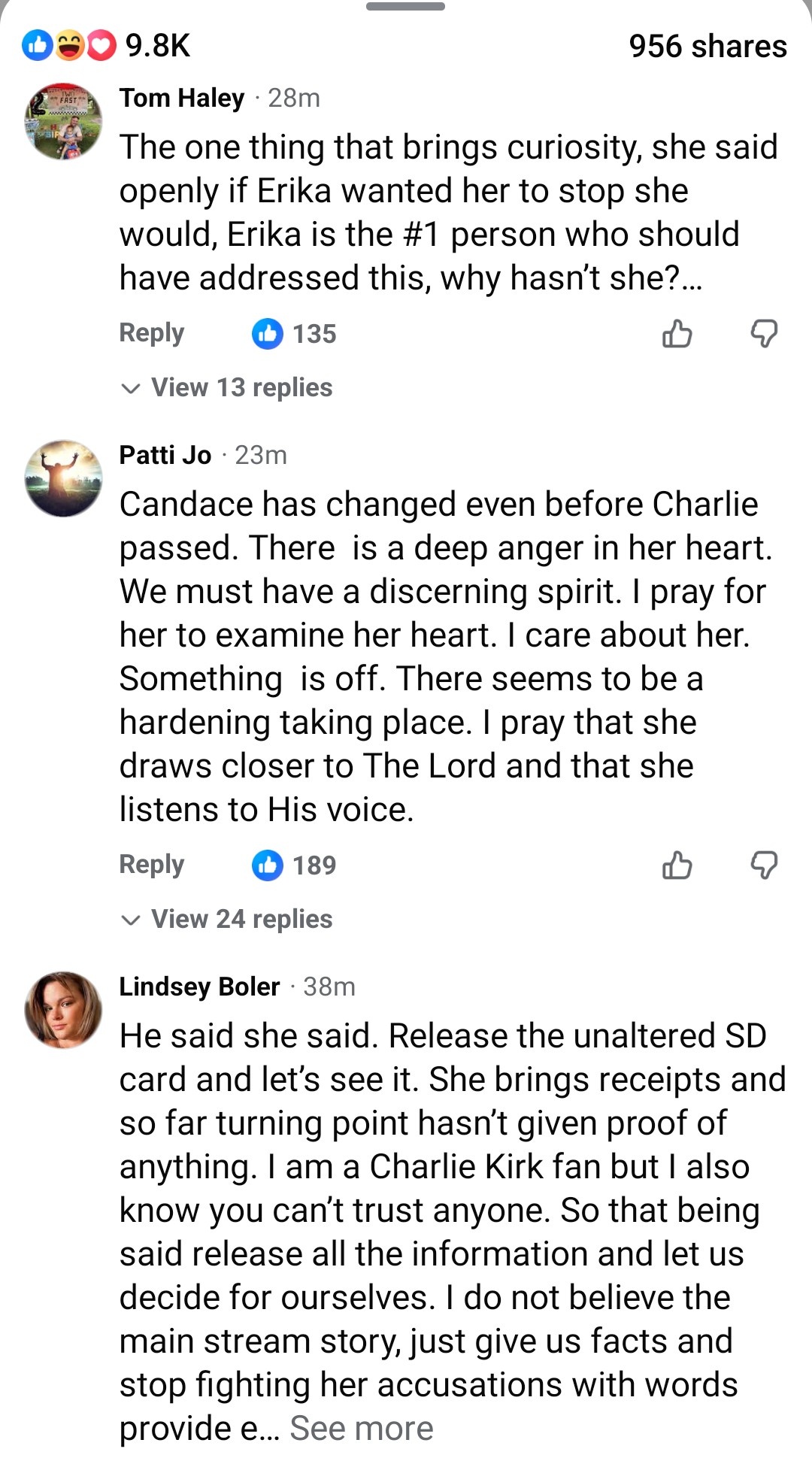Reply to Patti Jo's comment

tap(151, 864)
